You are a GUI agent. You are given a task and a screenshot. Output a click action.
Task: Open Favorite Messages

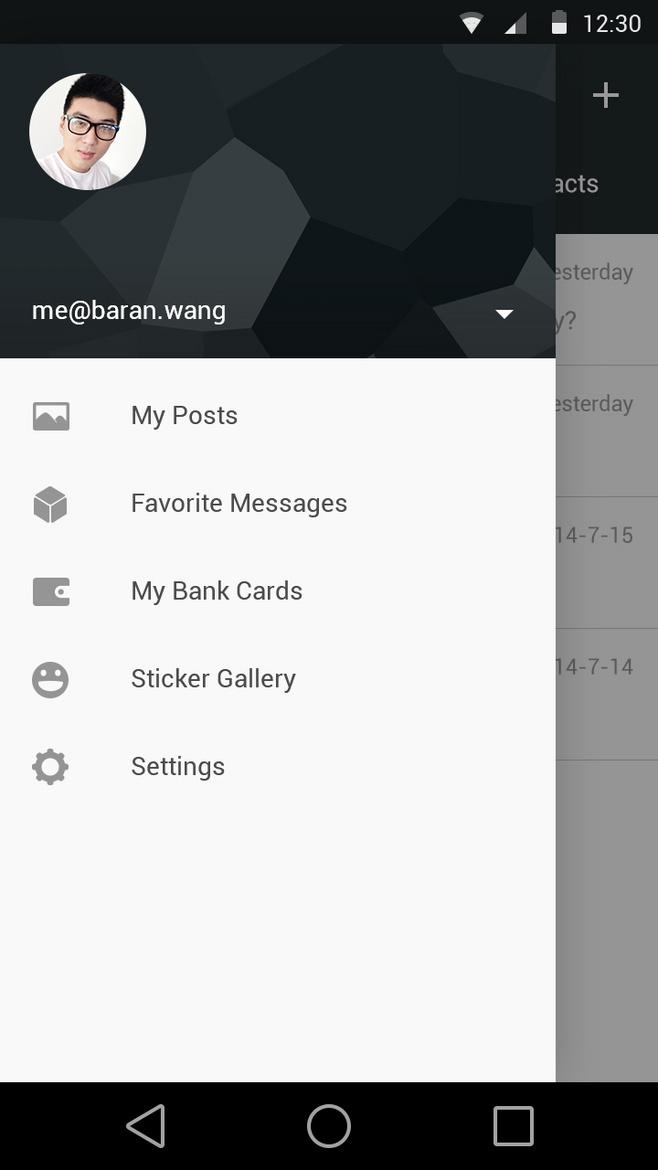point(238,503)
